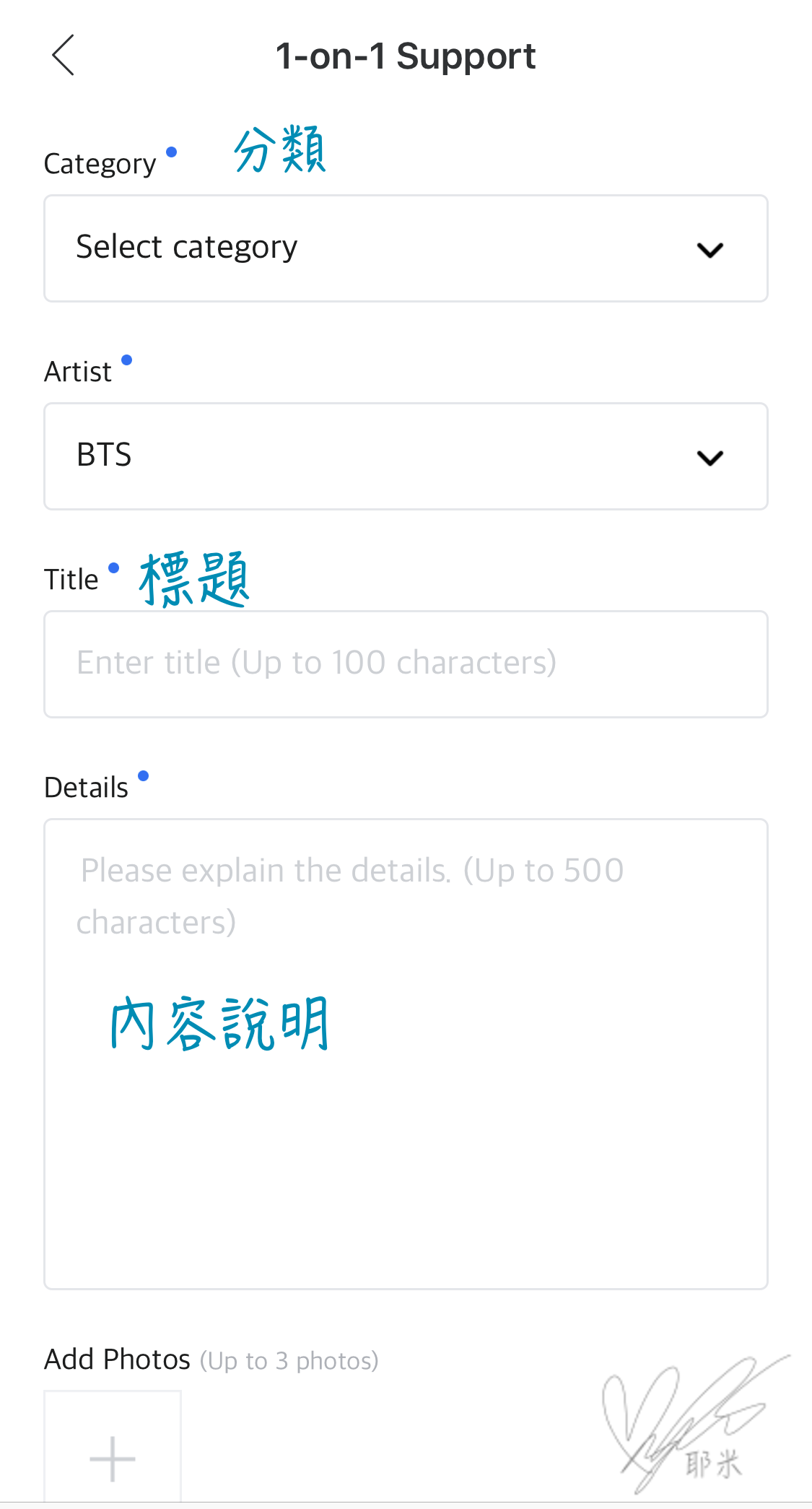Change the artist from BTS
Screen dimensions: 812x1509
point(406,456)
